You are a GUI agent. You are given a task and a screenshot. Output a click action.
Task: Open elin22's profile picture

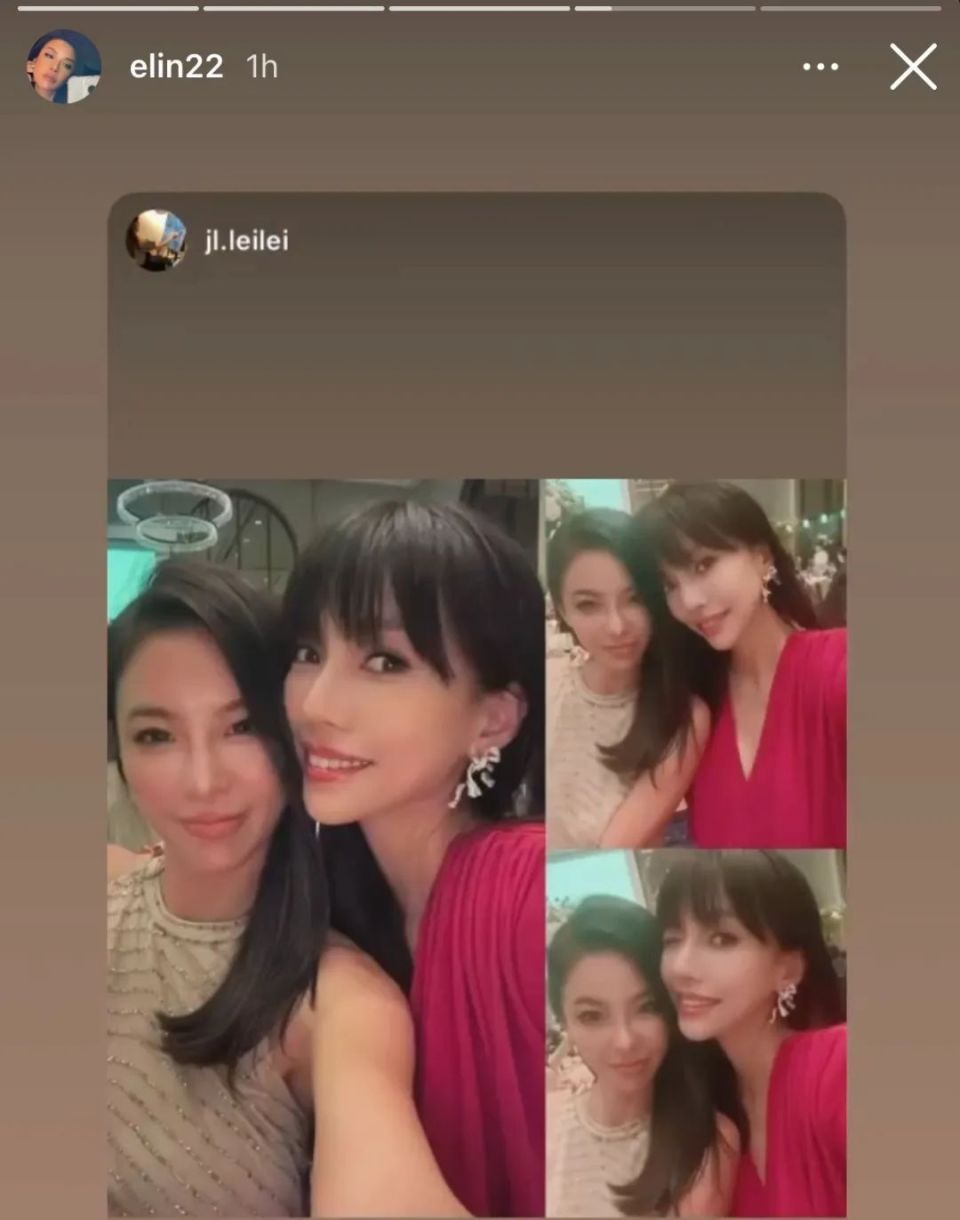tap(64, 66)
